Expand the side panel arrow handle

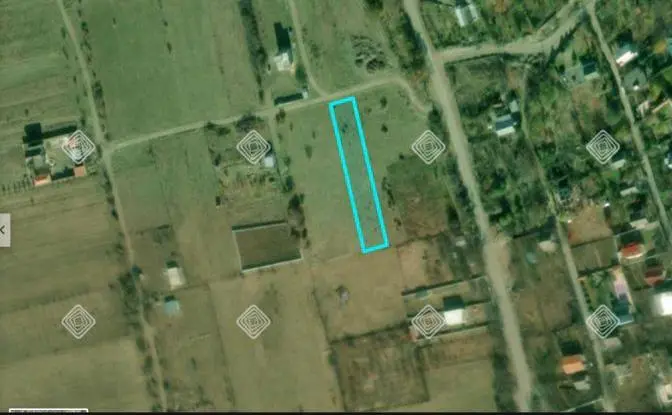(x=4, y=229)
